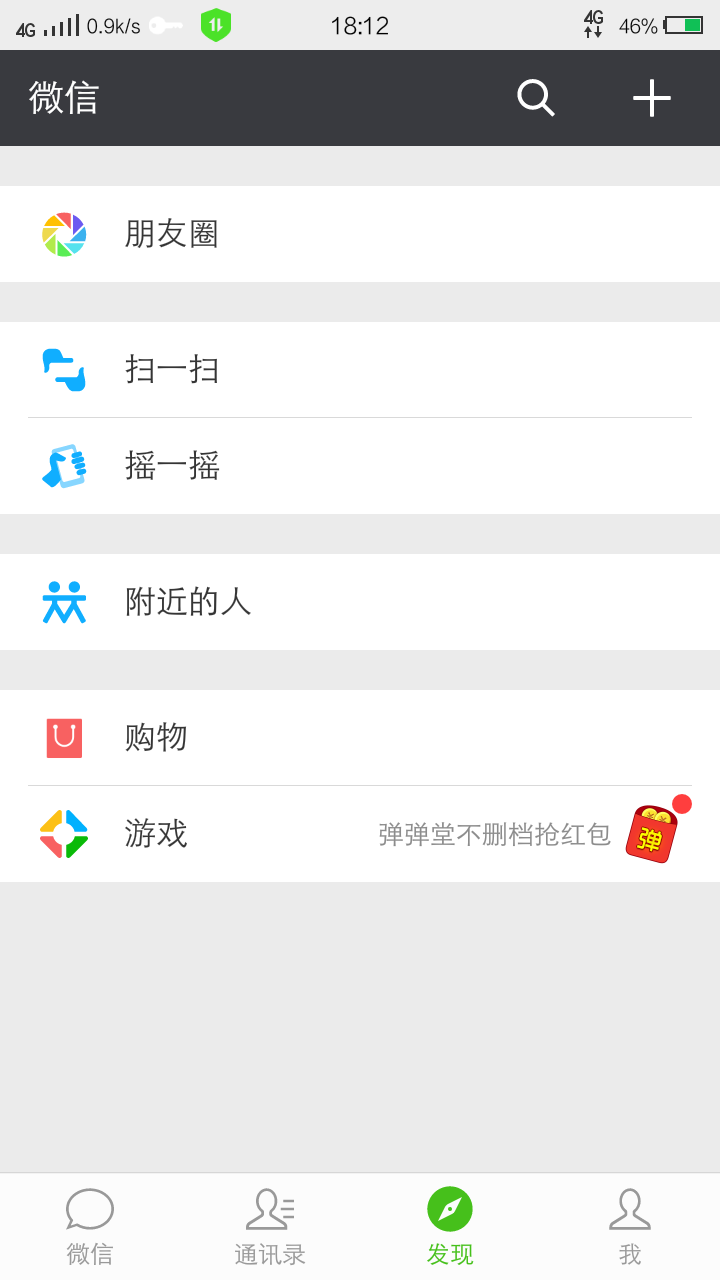
Task: Open 附近的人 nearby people
Action: [360, 602]
